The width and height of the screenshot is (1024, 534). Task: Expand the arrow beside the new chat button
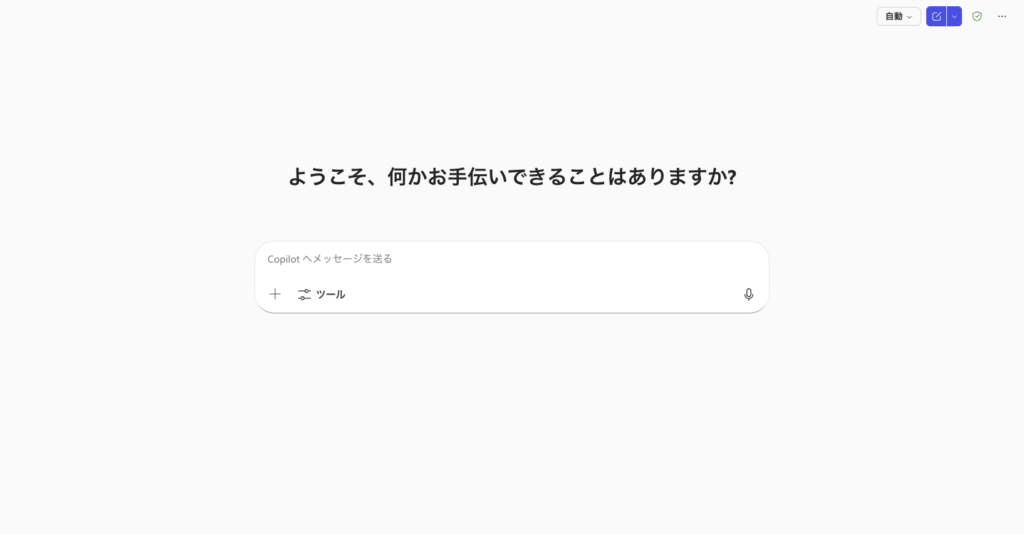(955, 16)
